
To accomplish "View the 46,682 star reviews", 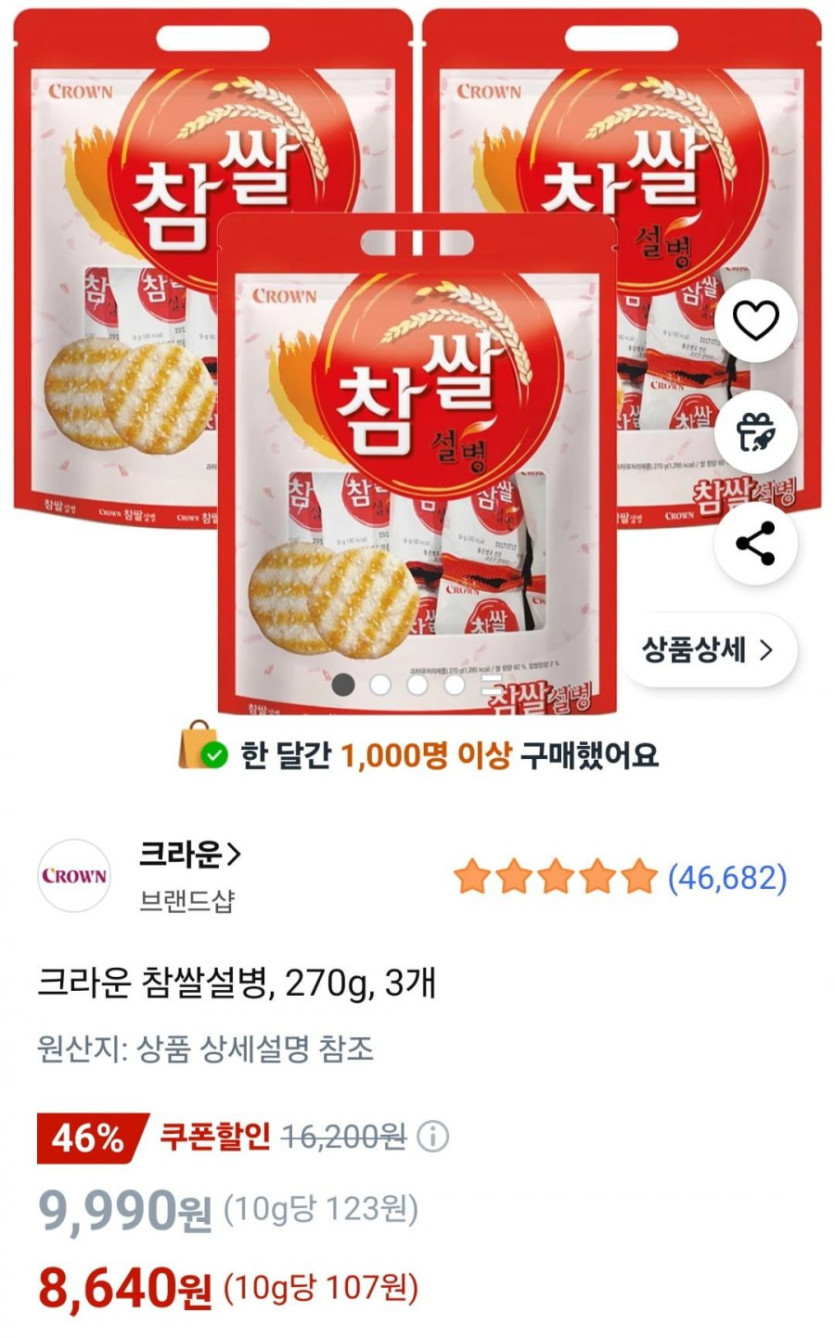I will point(620,879).
